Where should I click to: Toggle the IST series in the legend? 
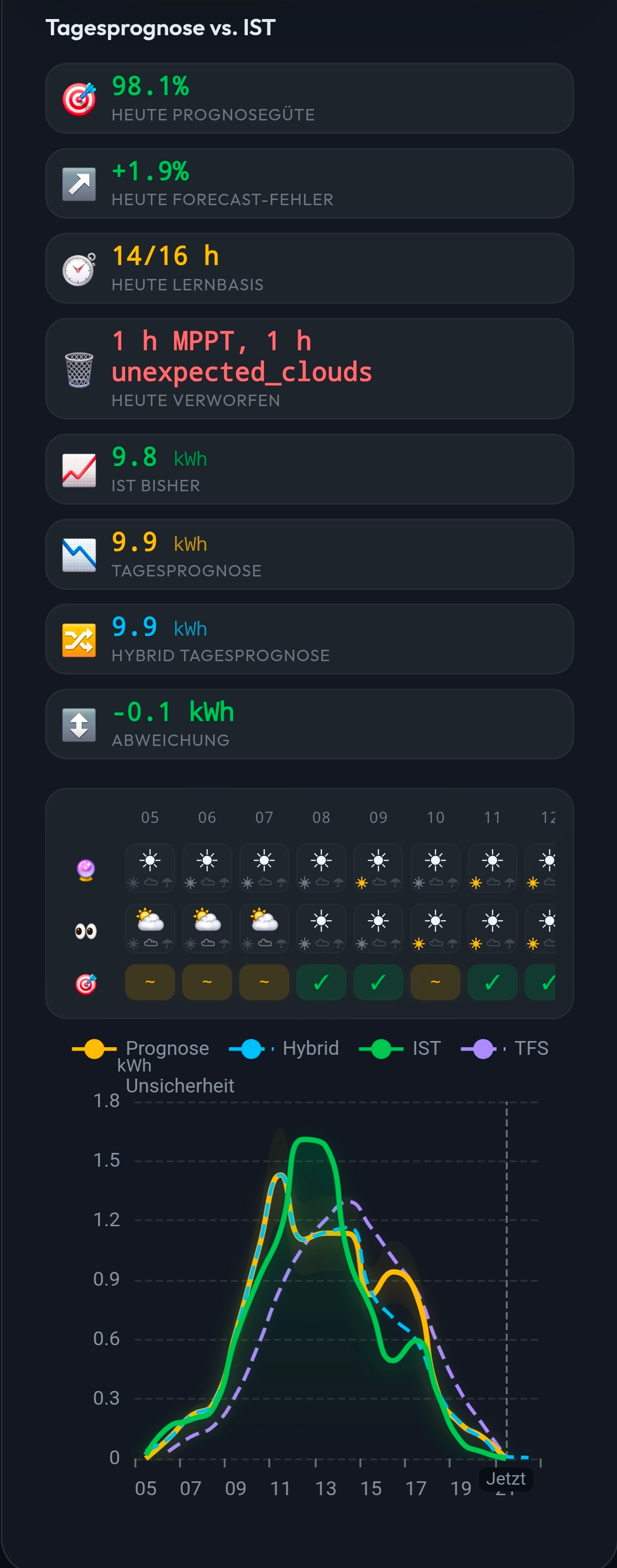click(400, 1048)
